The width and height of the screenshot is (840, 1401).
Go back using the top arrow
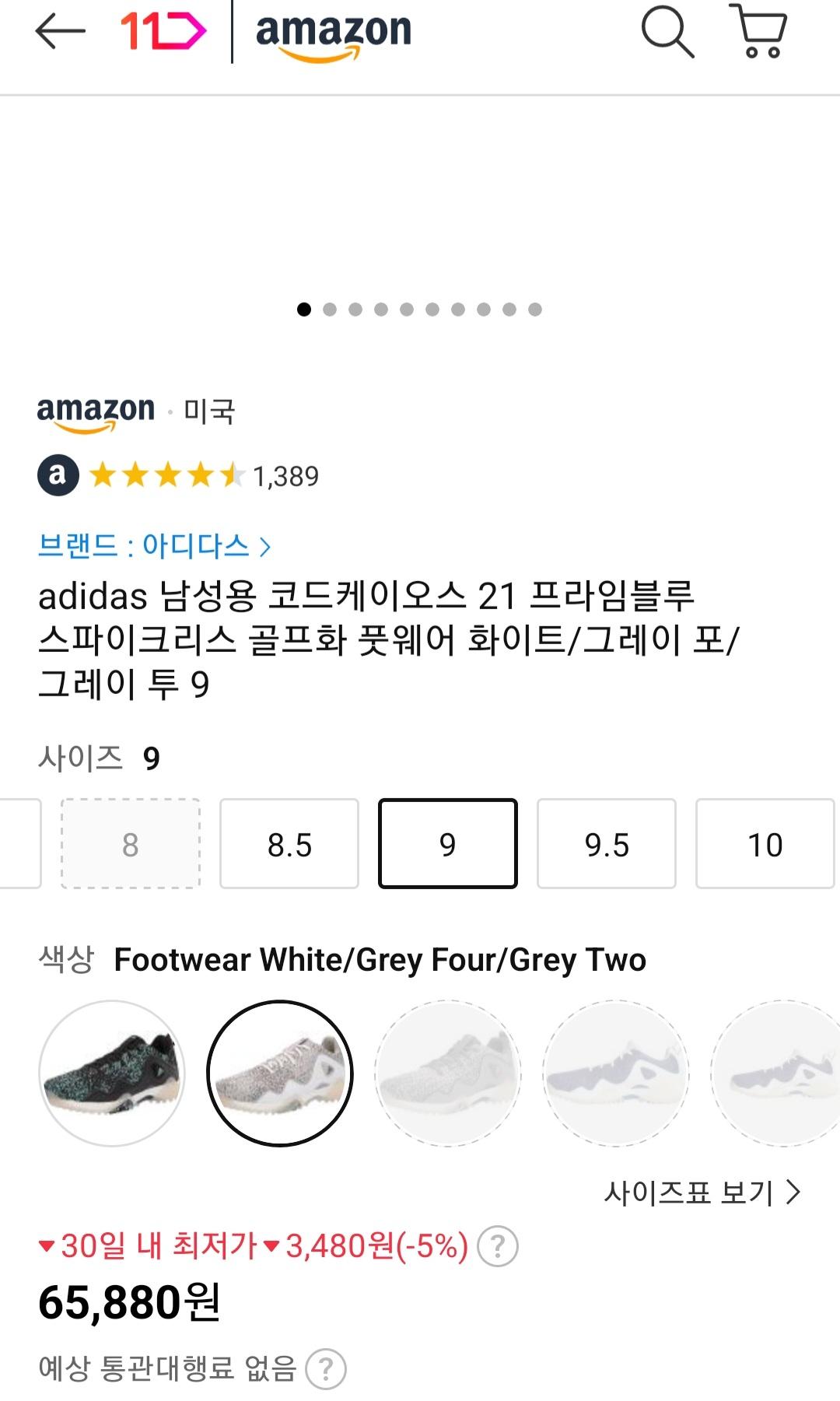(x=60, y=32)
